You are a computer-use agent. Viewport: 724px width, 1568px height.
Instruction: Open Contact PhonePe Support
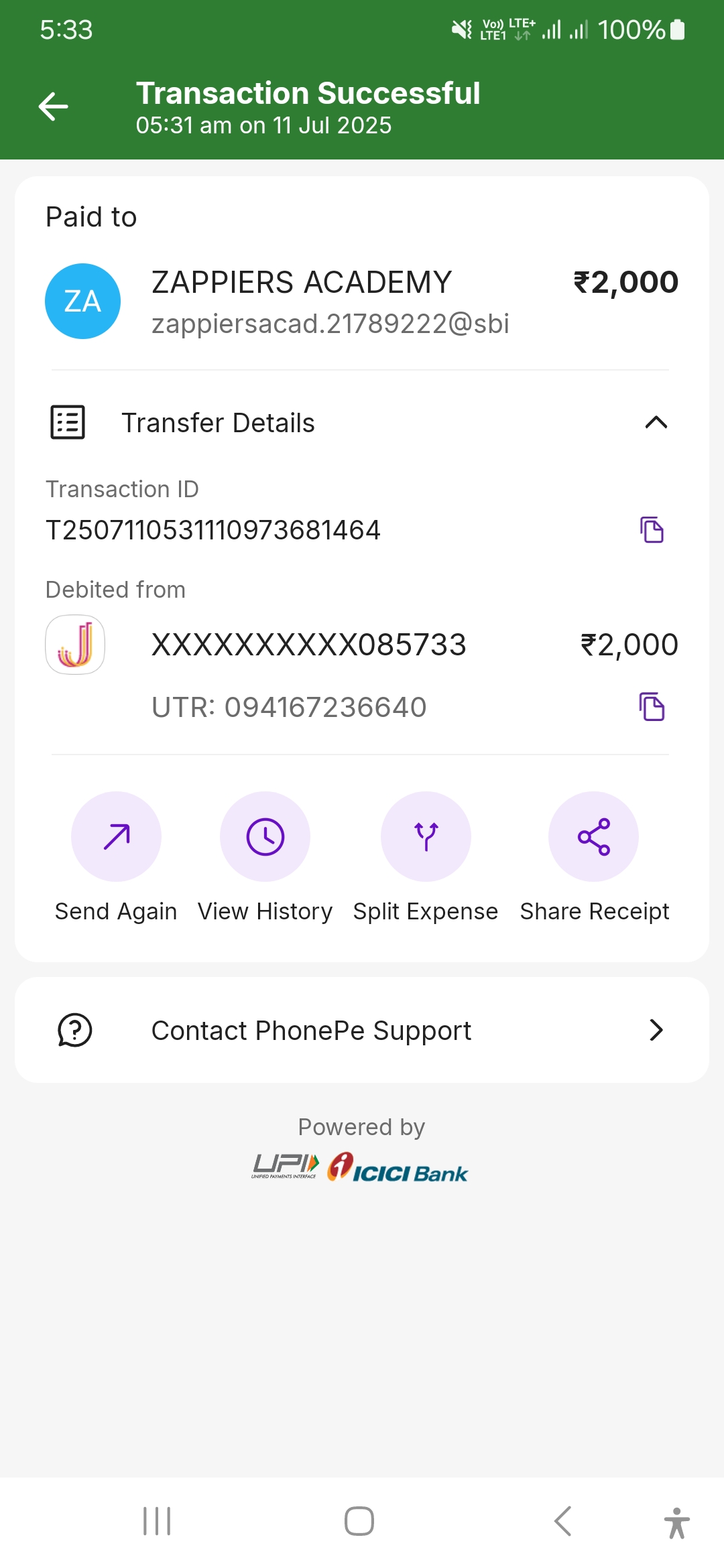[x=362, y=1030]
